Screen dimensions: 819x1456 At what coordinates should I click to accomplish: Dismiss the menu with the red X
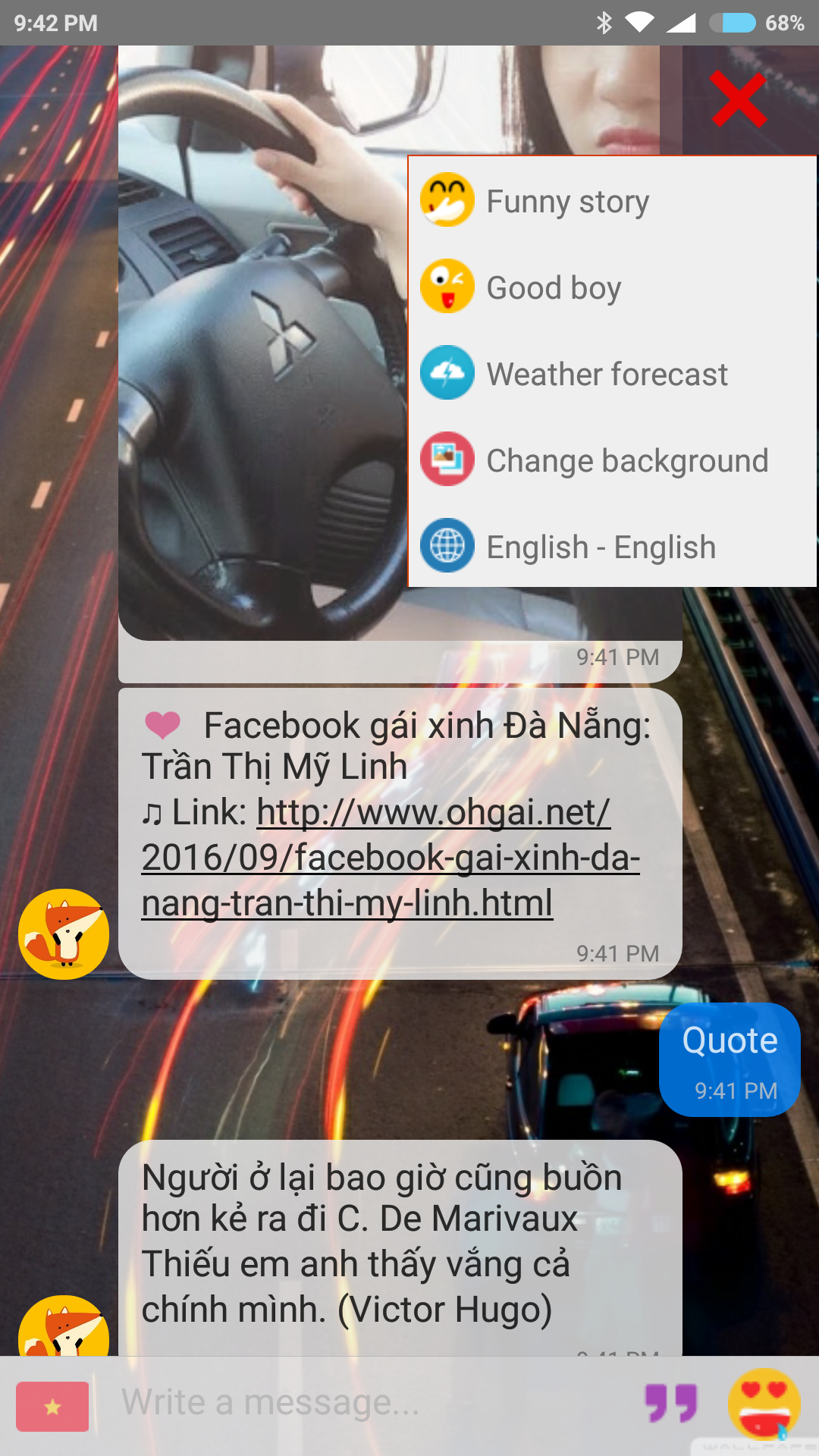[737, 97]
